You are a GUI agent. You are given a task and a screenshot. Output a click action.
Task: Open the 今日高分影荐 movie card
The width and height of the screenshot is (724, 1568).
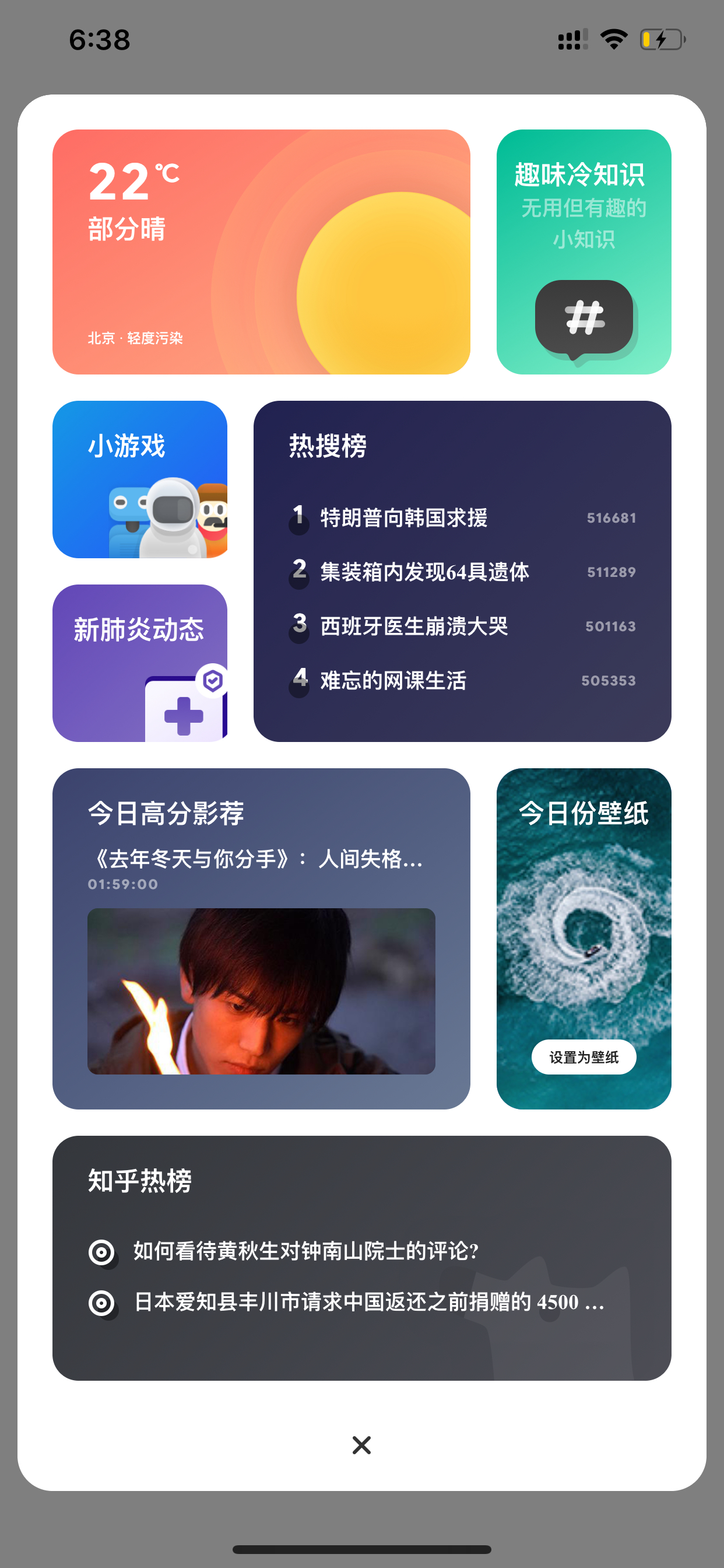(261, 939)
